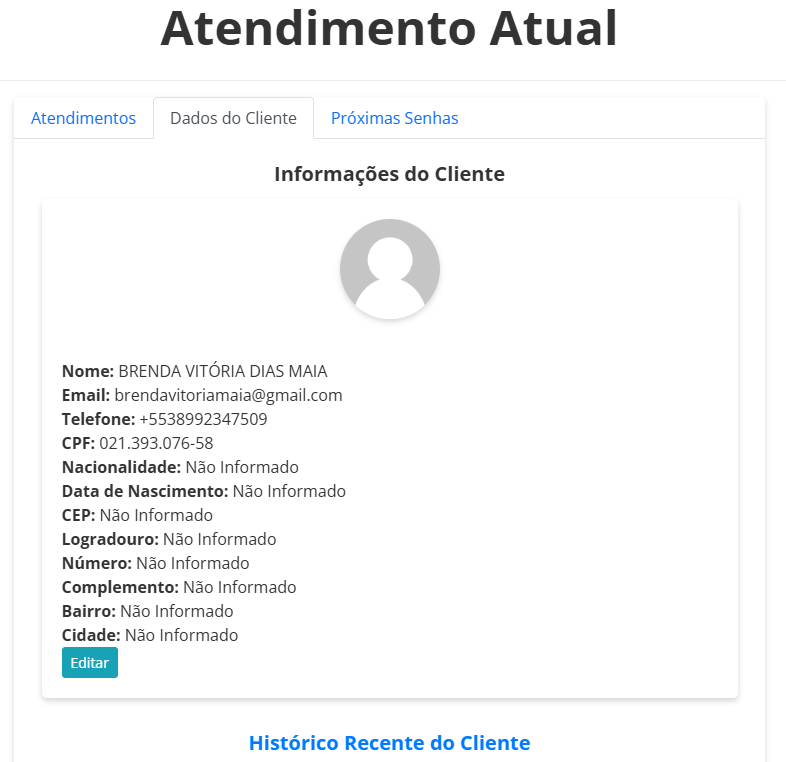Image resolution: width=786 pixels, height=762 pixels.
Task: Open the Próximas Senhas tab
Action: [x=395, y=118]
